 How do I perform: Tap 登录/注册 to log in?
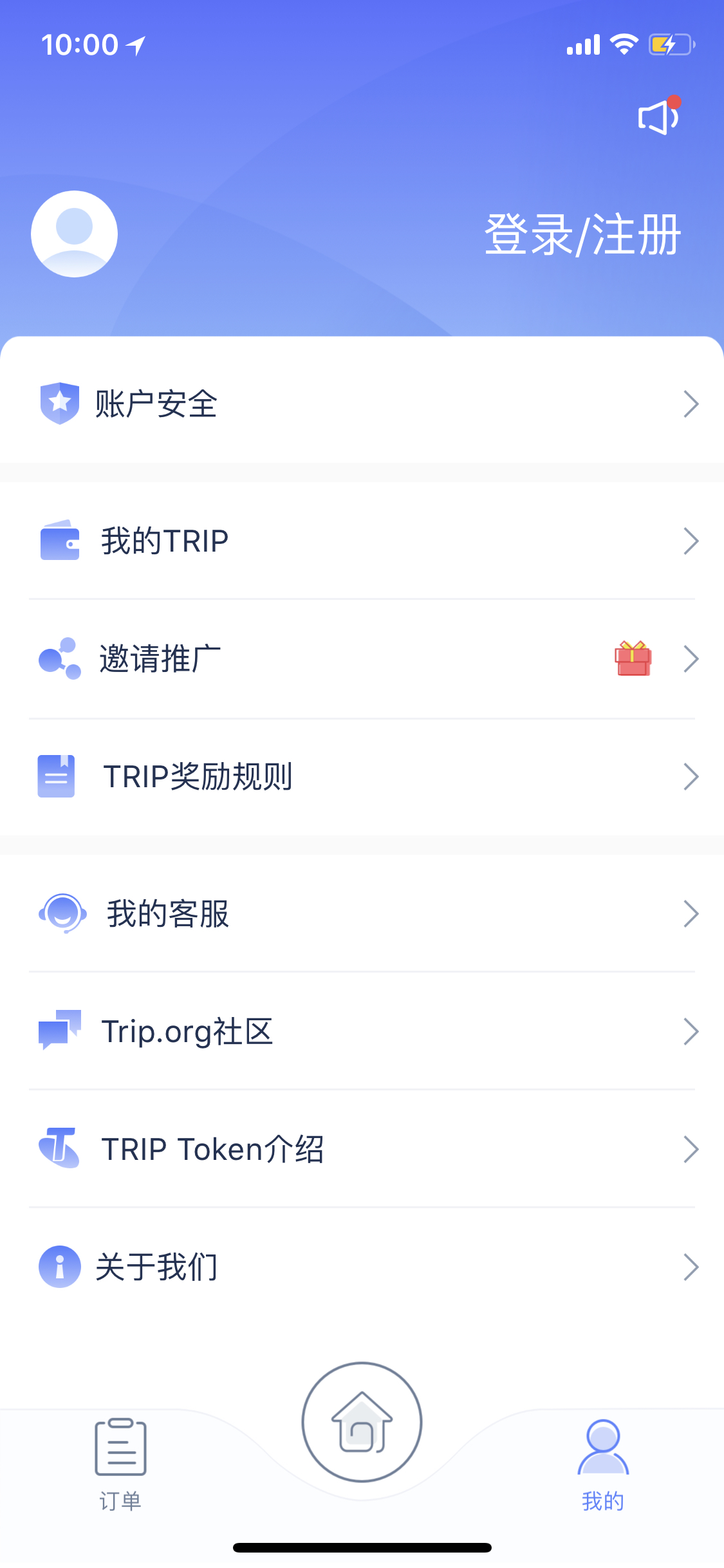click(582, 235)
